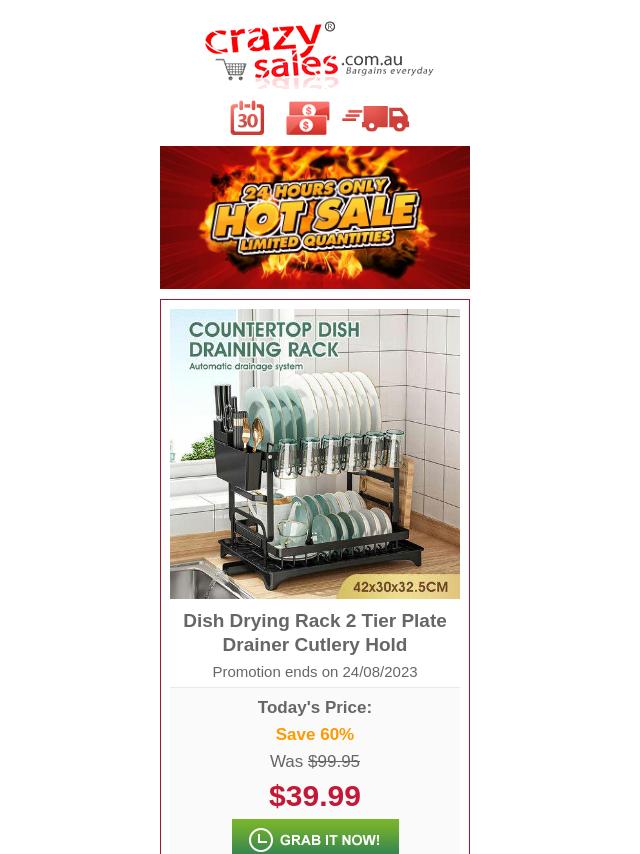Open the Dish Drying Rack product image

(315, 453)
